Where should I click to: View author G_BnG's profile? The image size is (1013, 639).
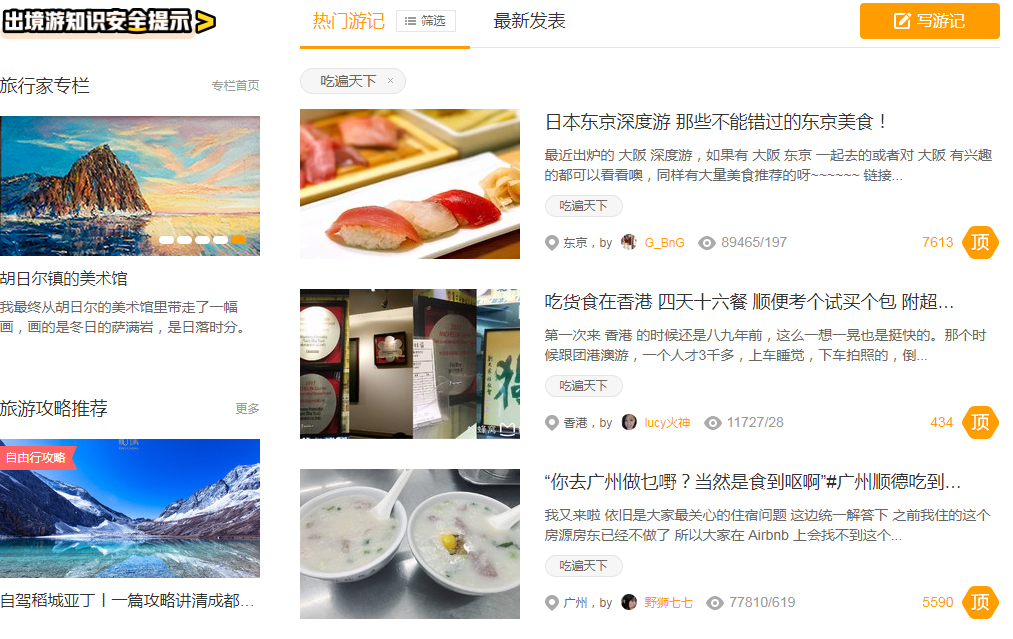(x=664, y=243)
